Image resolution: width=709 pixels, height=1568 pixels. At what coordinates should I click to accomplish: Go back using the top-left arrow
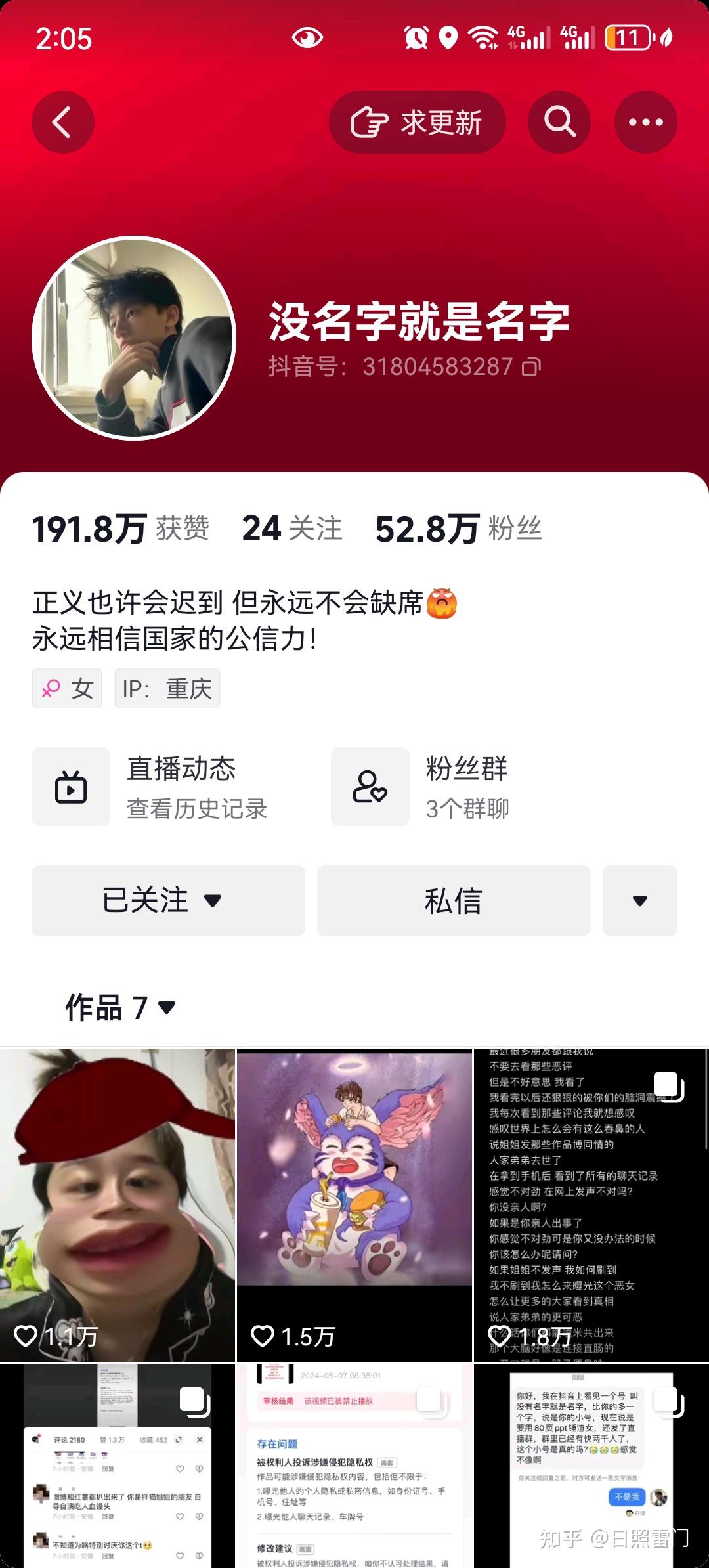(x=63, y=122)
